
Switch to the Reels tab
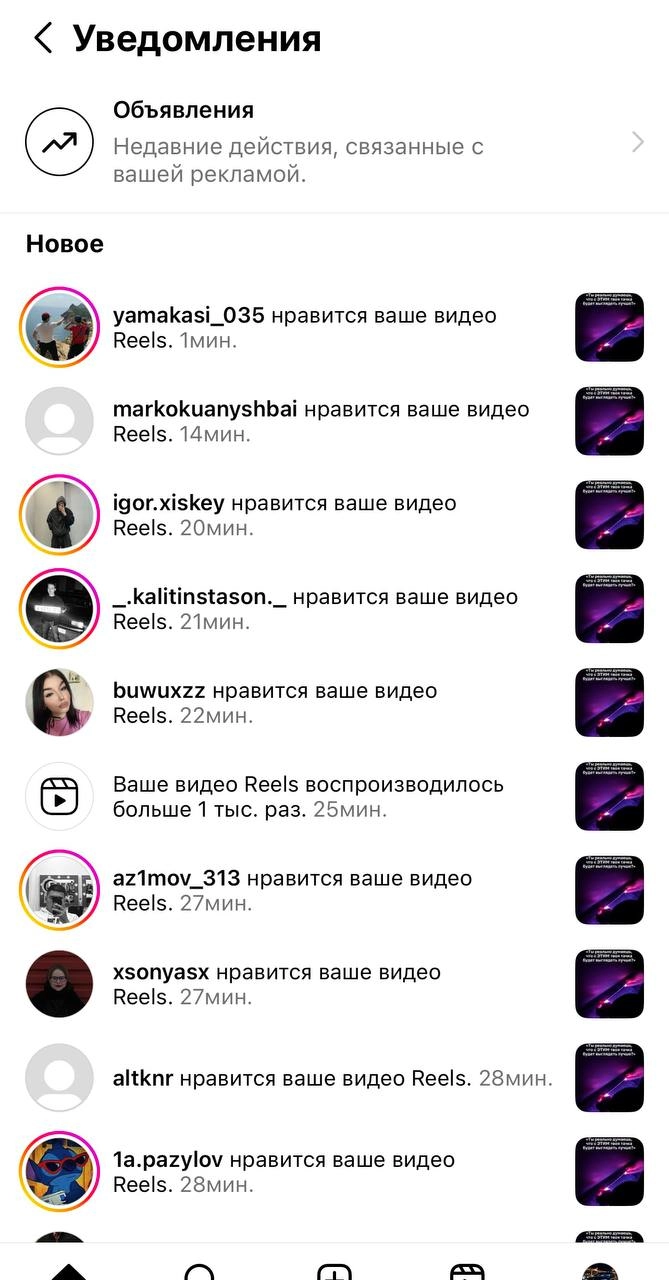467,1270
